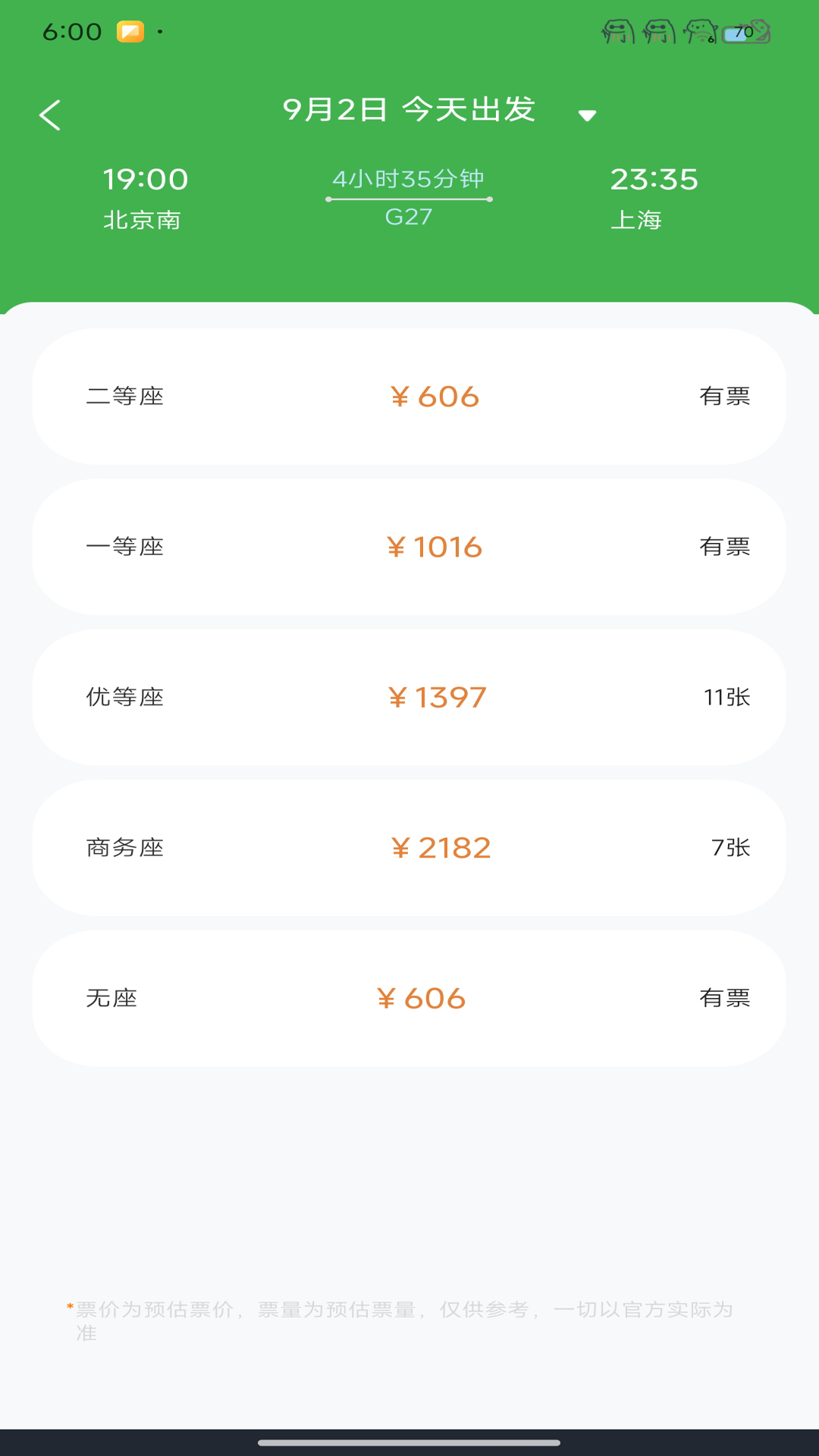Image resolution: width=819 pixels, height=1456 pixels.
Task: Click 有票 next to 一等座
Action: (726, 545)
